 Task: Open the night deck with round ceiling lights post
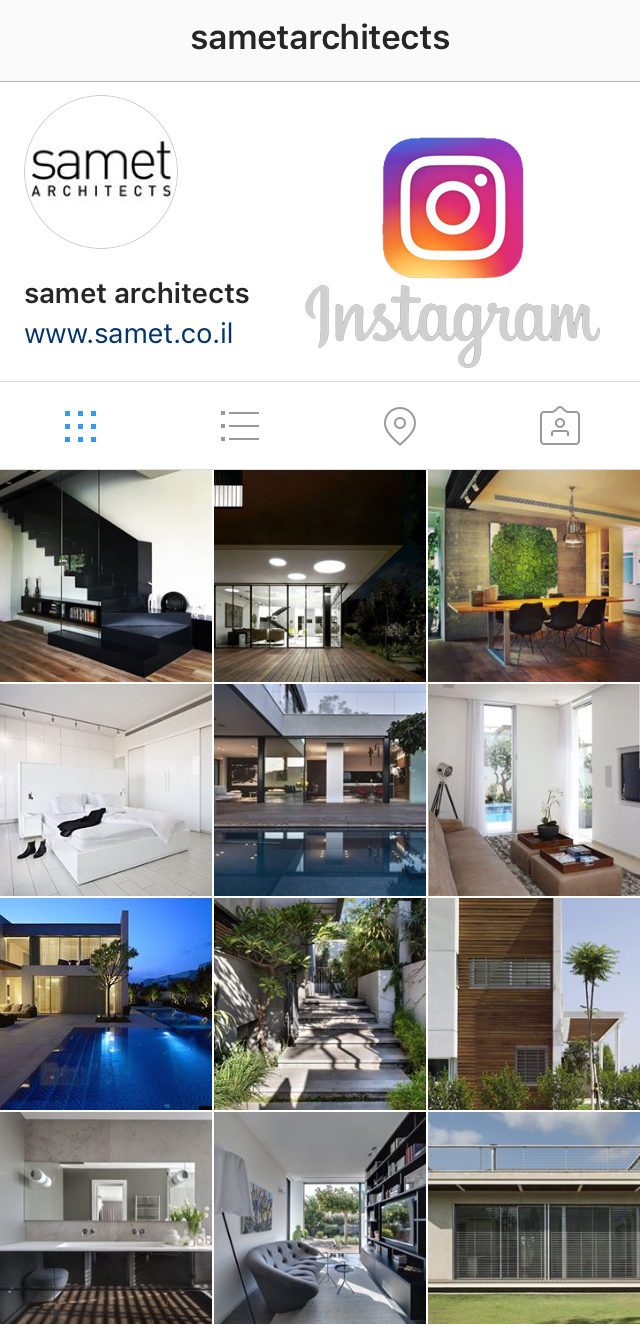tap(320, 575)
